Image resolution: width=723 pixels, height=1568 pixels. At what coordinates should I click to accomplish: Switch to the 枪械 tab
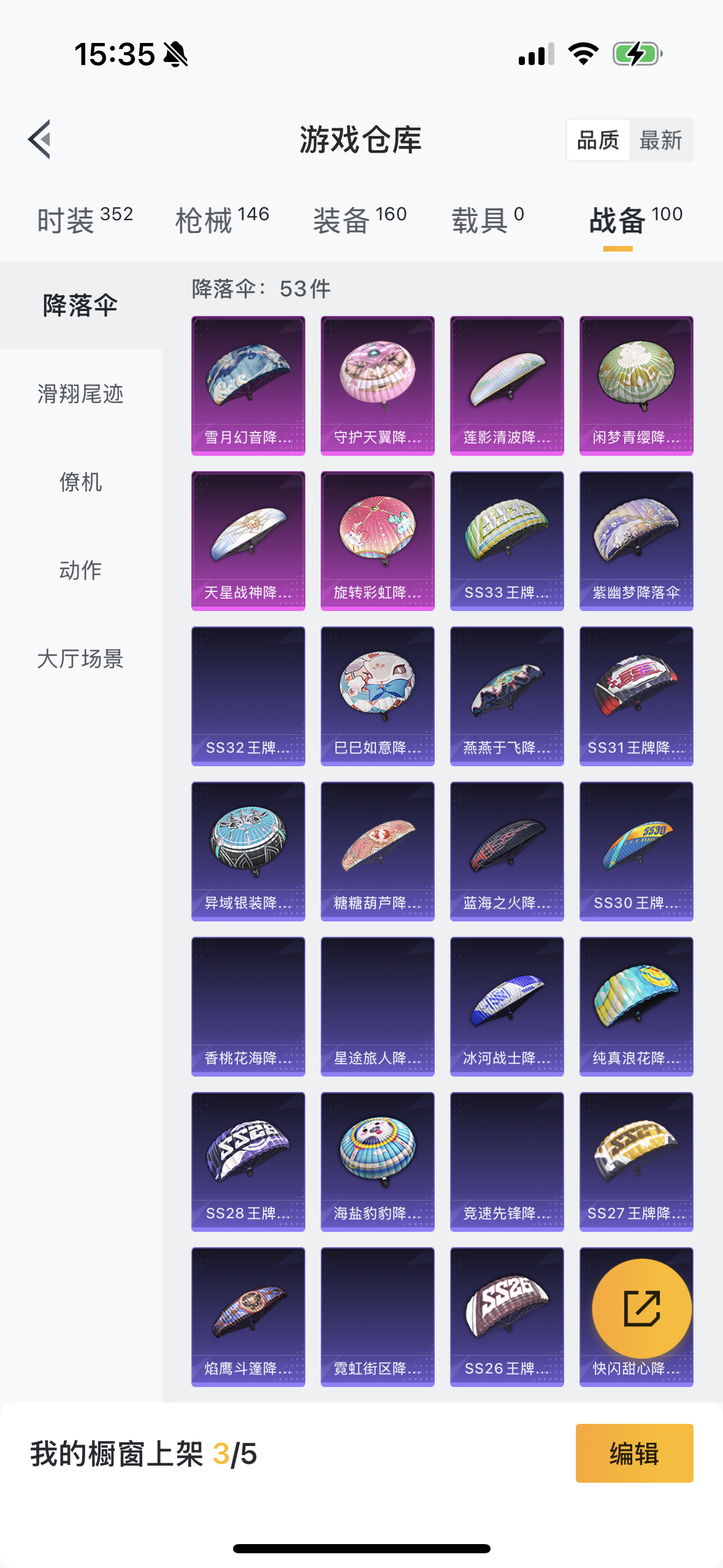222,220
